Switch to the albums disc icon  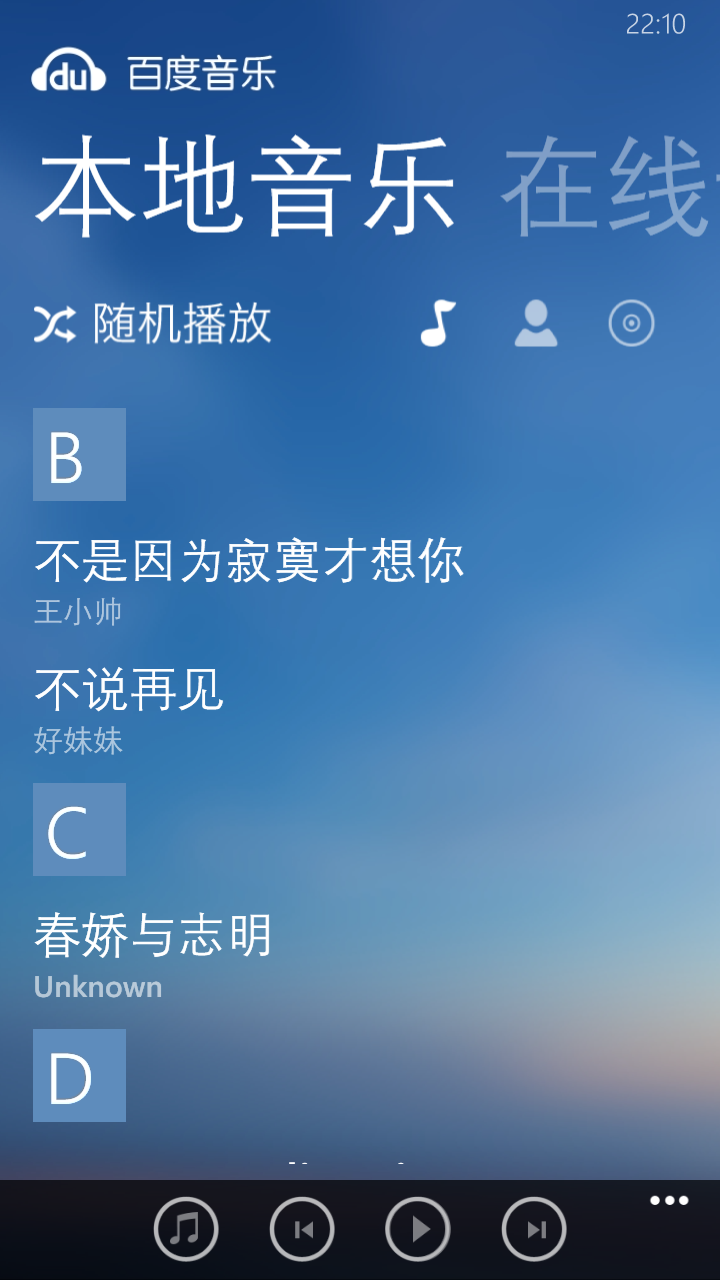point(631,324)
